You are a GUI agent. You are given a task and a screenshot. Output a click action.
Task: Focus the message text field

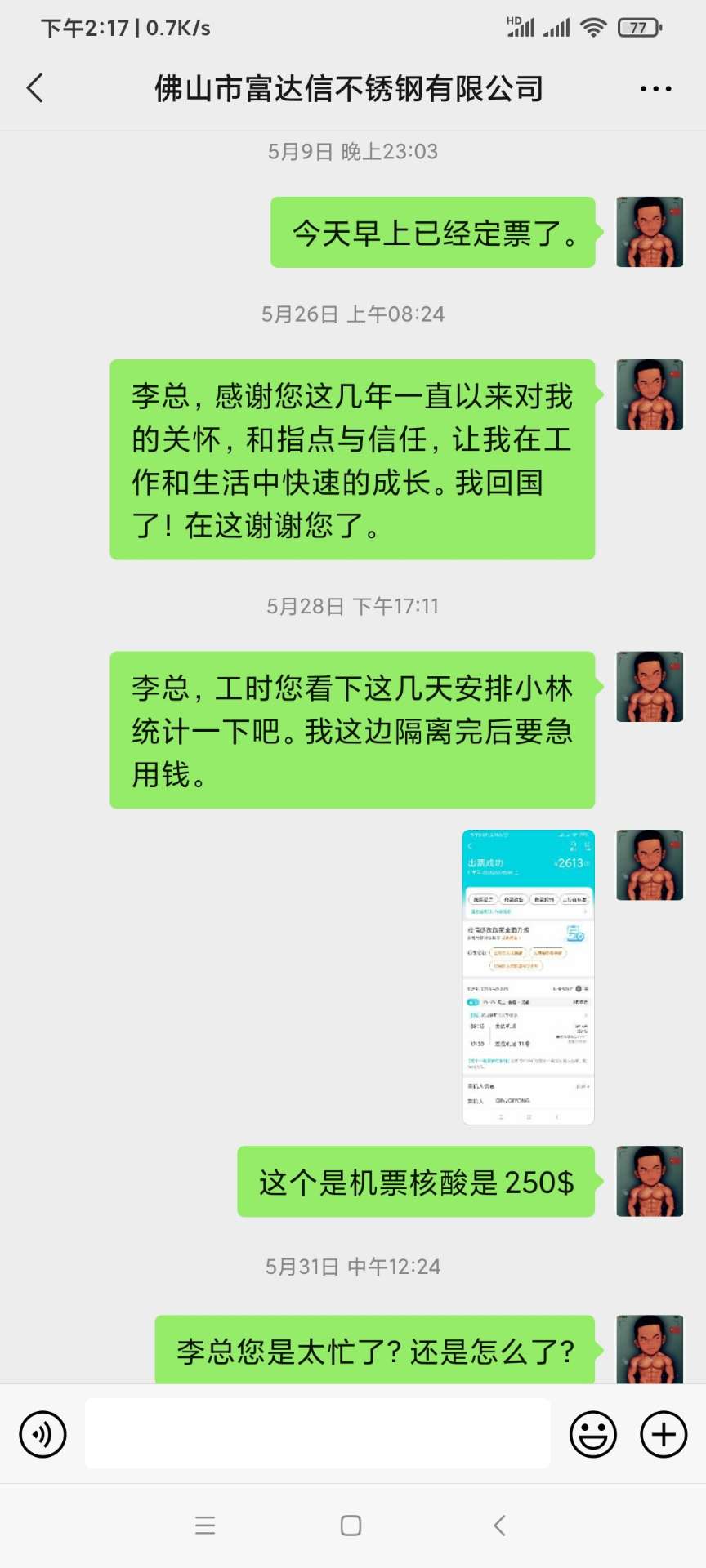(317, 1433)
